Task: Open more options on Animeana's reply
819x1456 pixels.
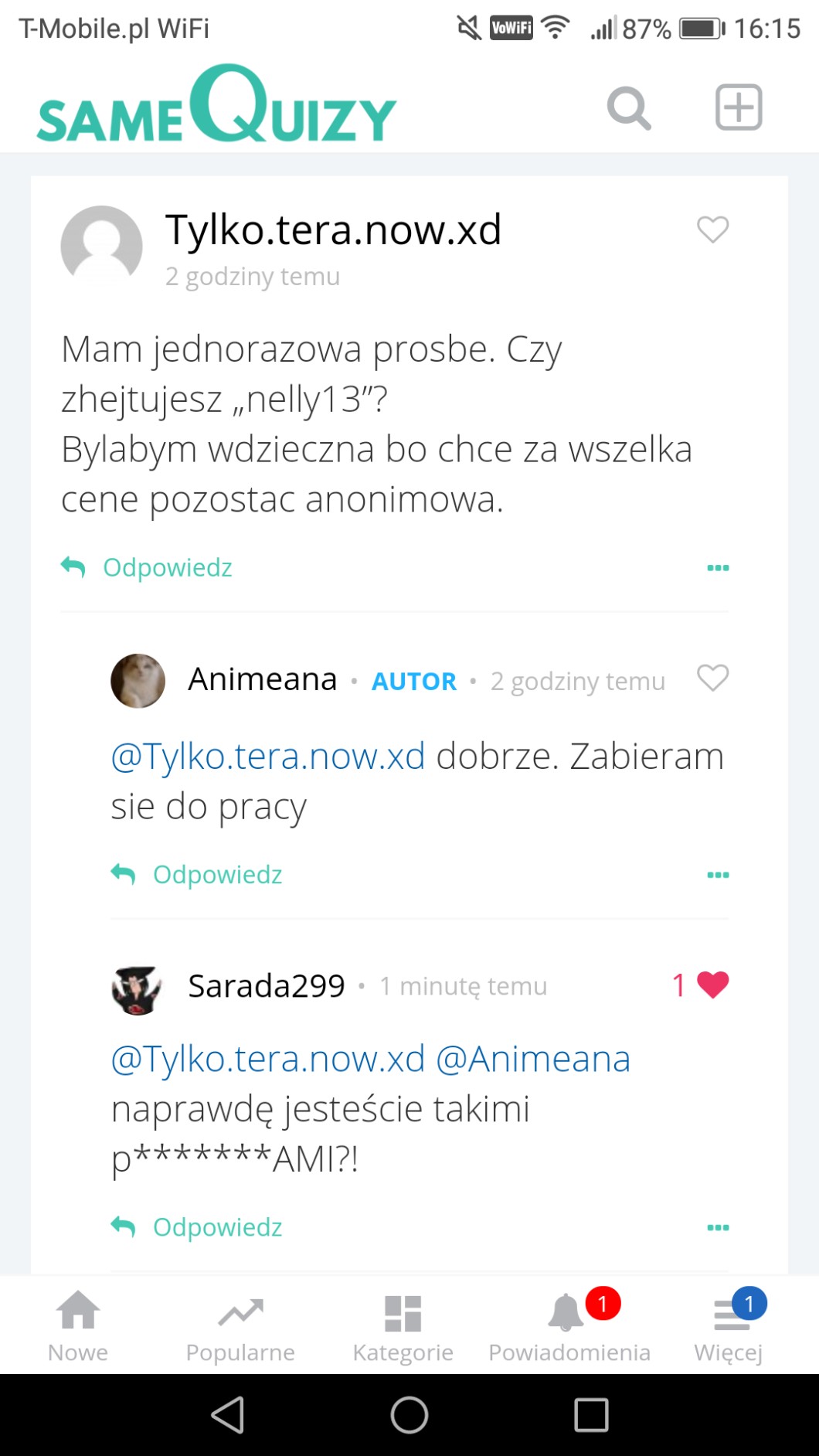Action: pos(718,875)
